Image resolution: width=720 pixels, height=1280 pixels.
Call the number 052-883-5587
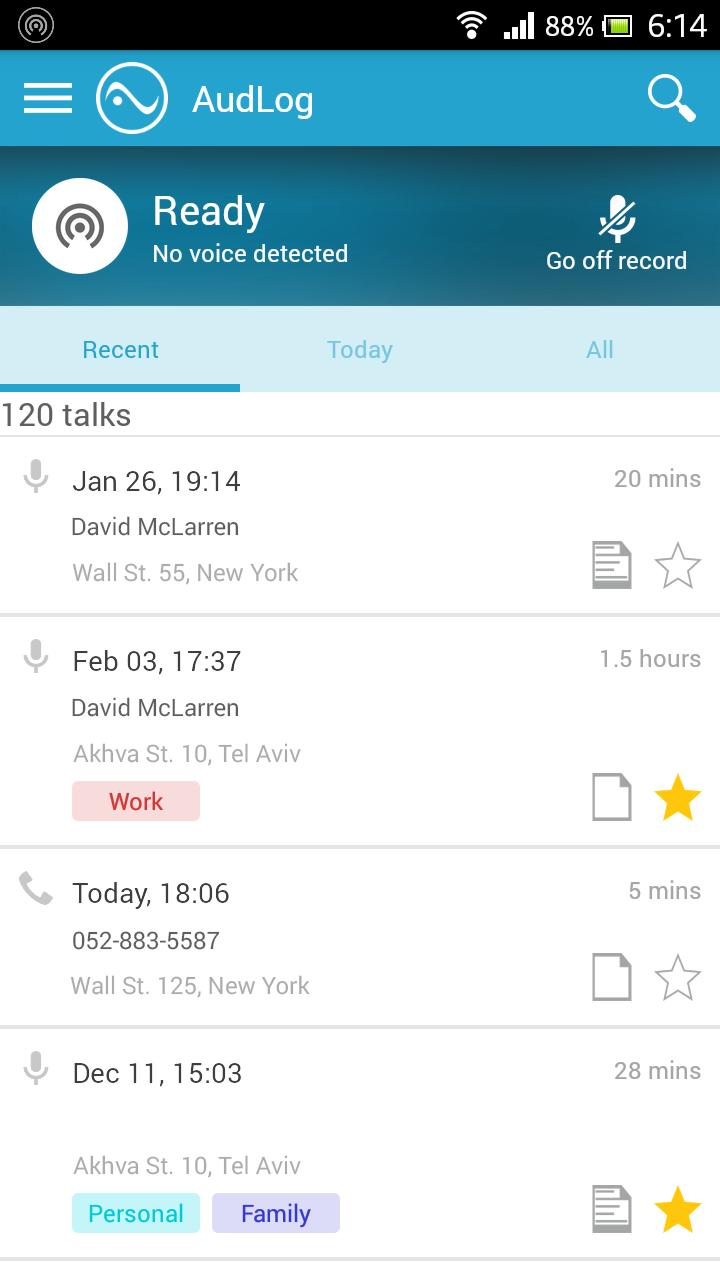tap(144, 939)
